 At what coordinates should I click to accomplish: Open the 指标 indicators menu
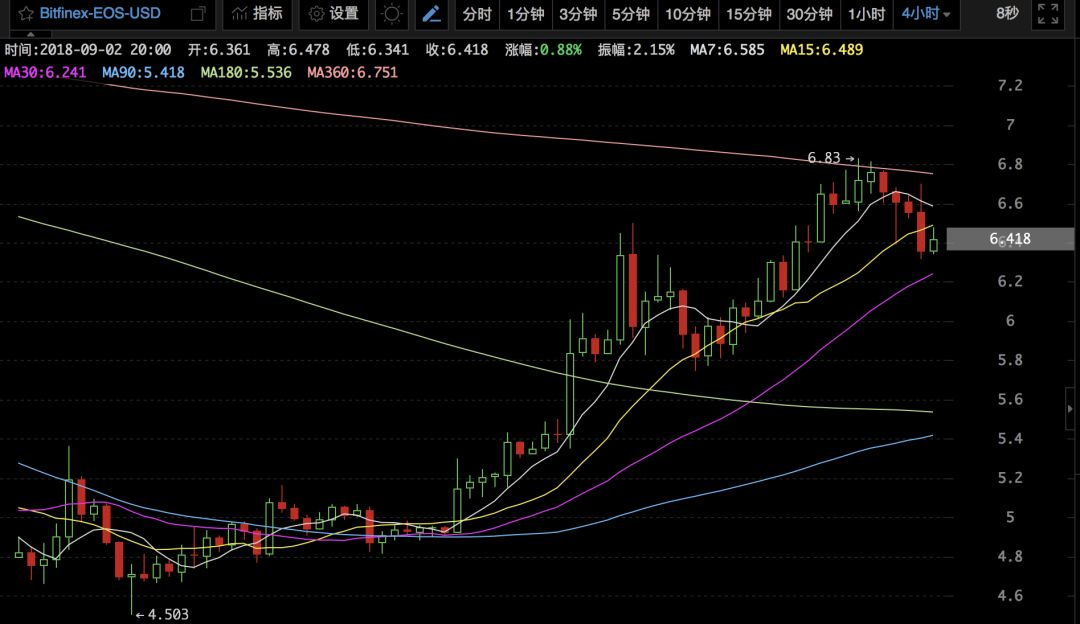[257, 14]
